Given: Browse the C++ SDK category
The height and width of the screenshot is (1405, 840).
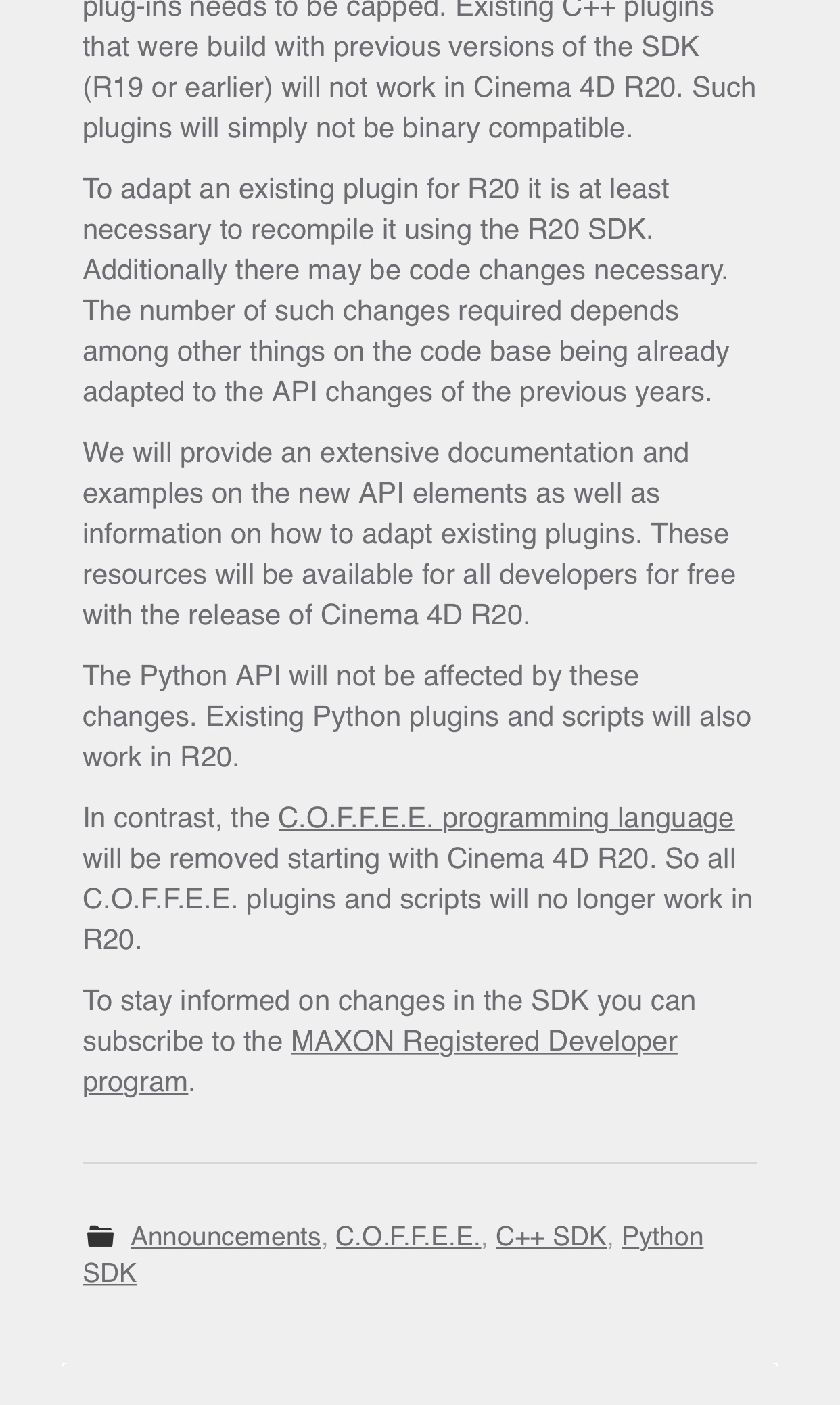Looking at the screenshot, I should click(x=551, y=1237).
